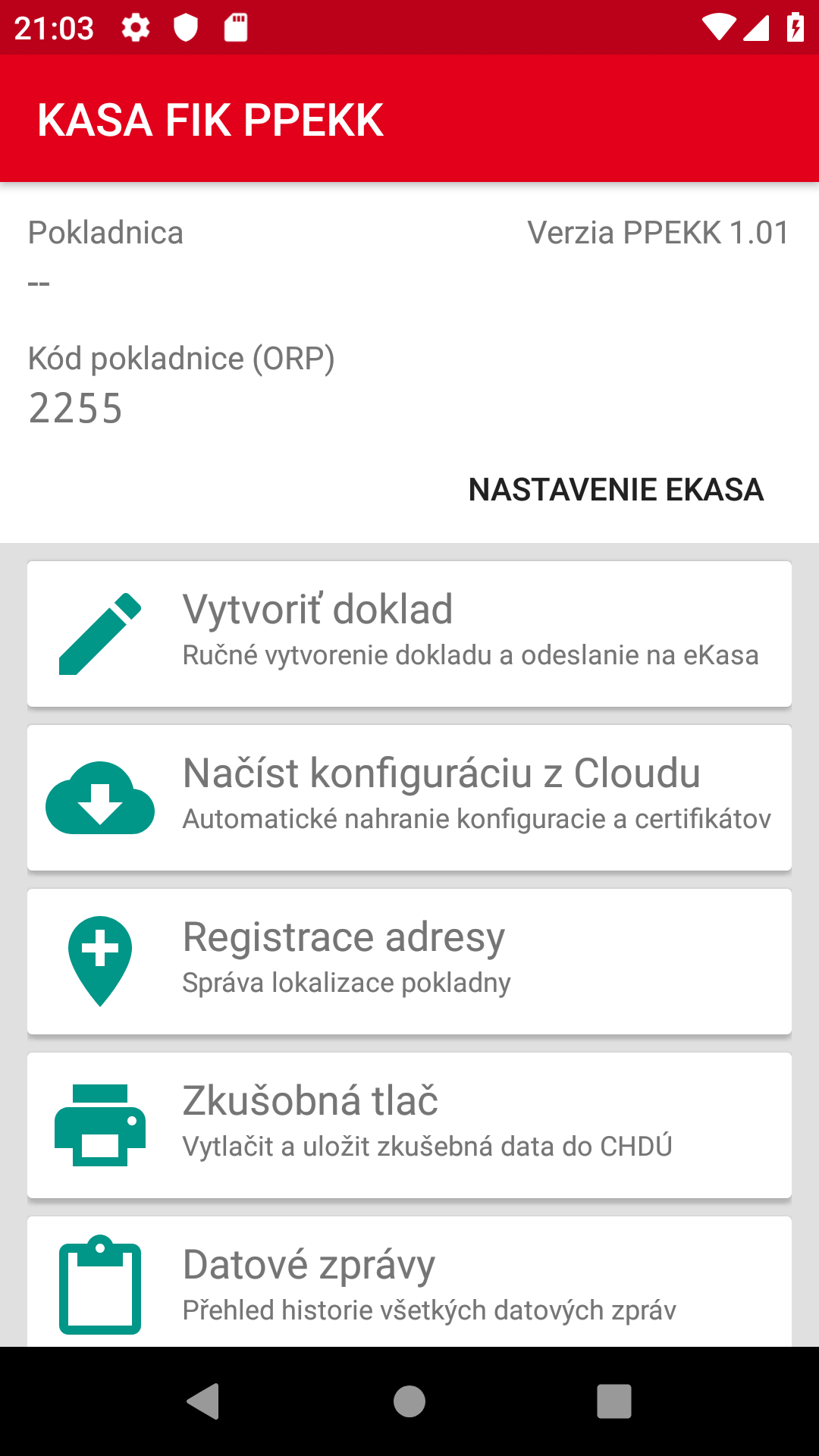This screenshot has height=1456, width=819.
Task: Open Registrace adresy
Action: [x=409, y=962]
